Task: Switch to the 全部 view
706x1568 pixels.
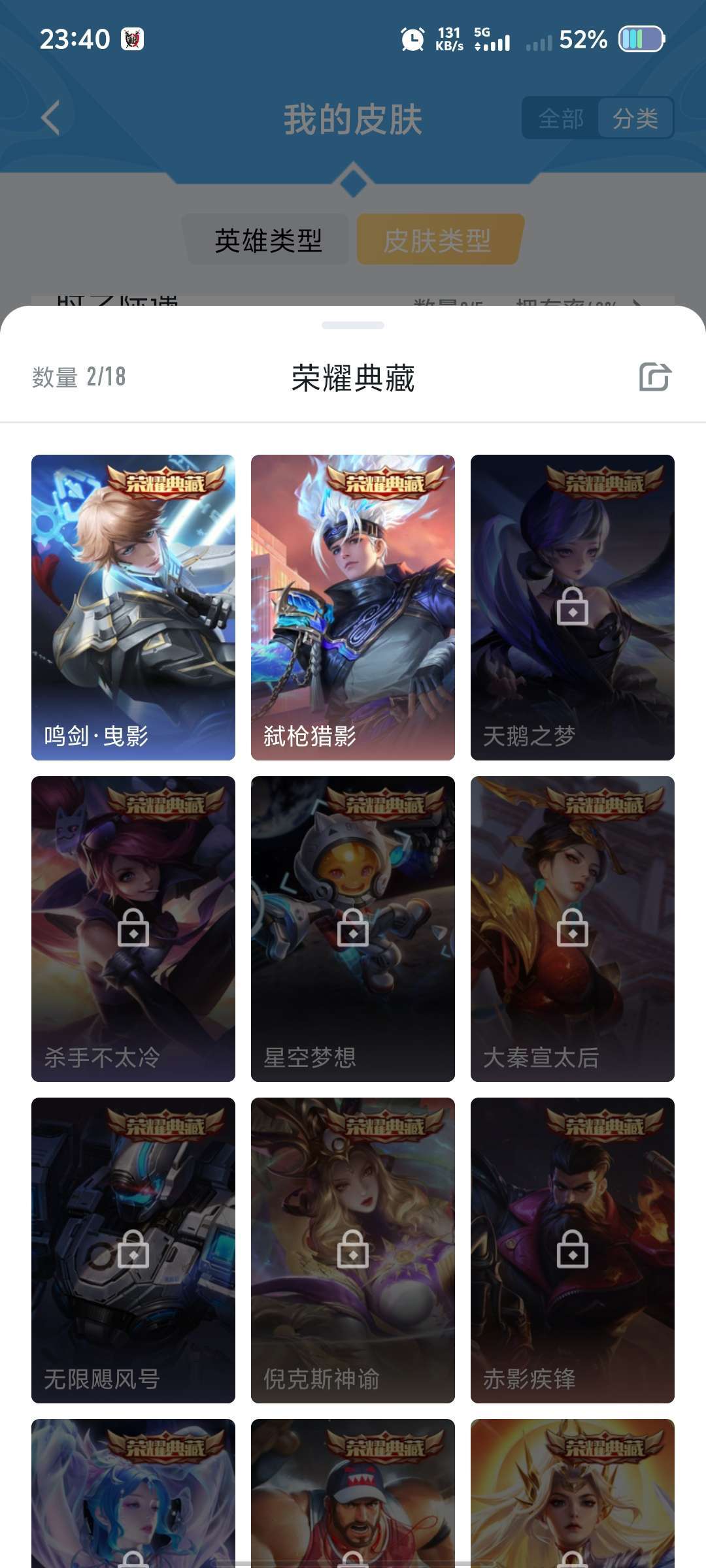Action: click(x=561, y=119)
